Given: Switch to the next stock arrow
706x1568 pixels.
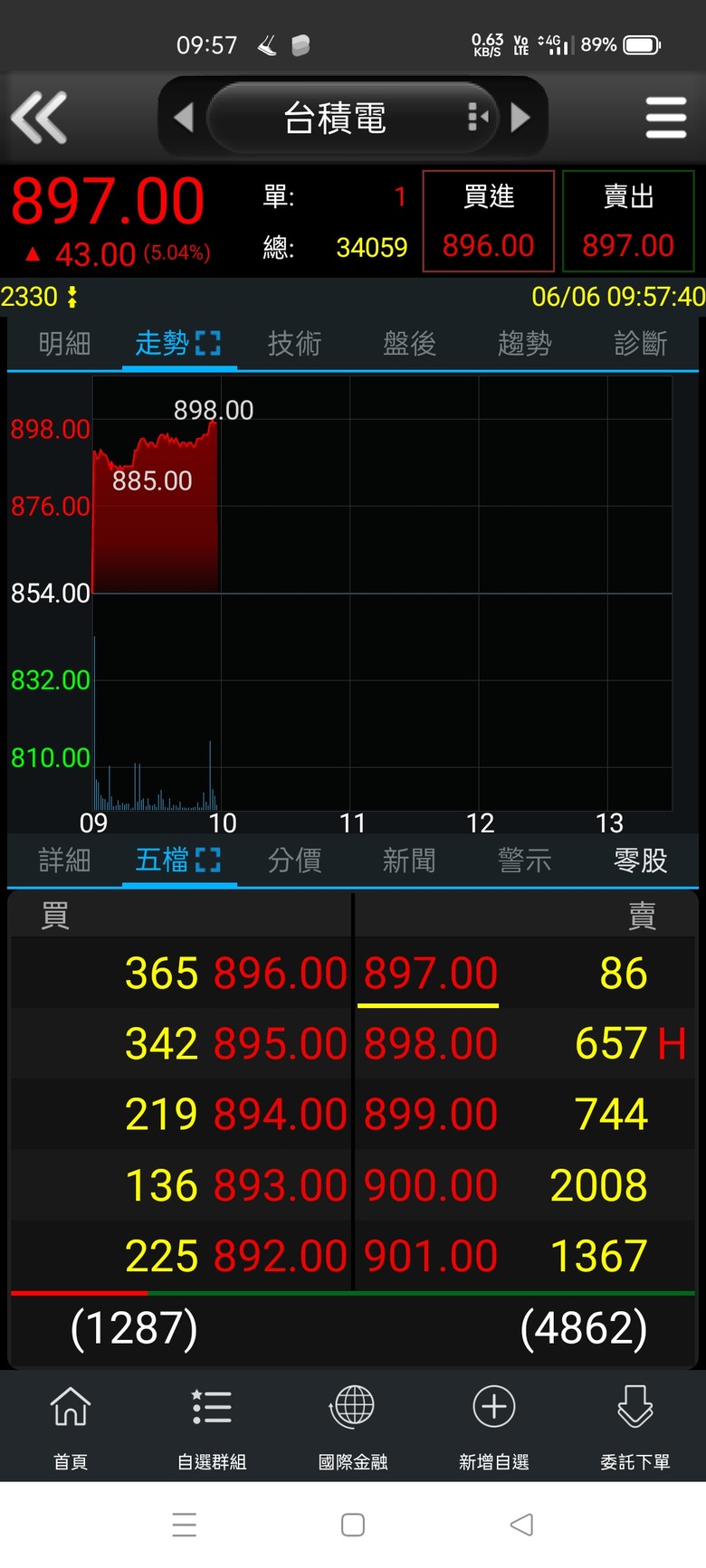Looking at the screenshot, I should pyautogui.click(x=520, y=118).
